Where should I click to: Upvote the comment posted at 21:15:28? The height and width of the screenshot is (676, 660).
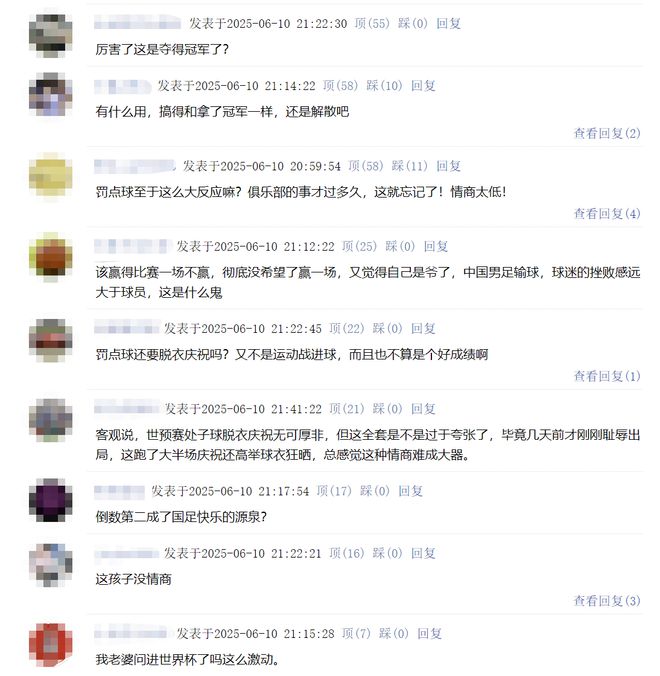point(357,634)
